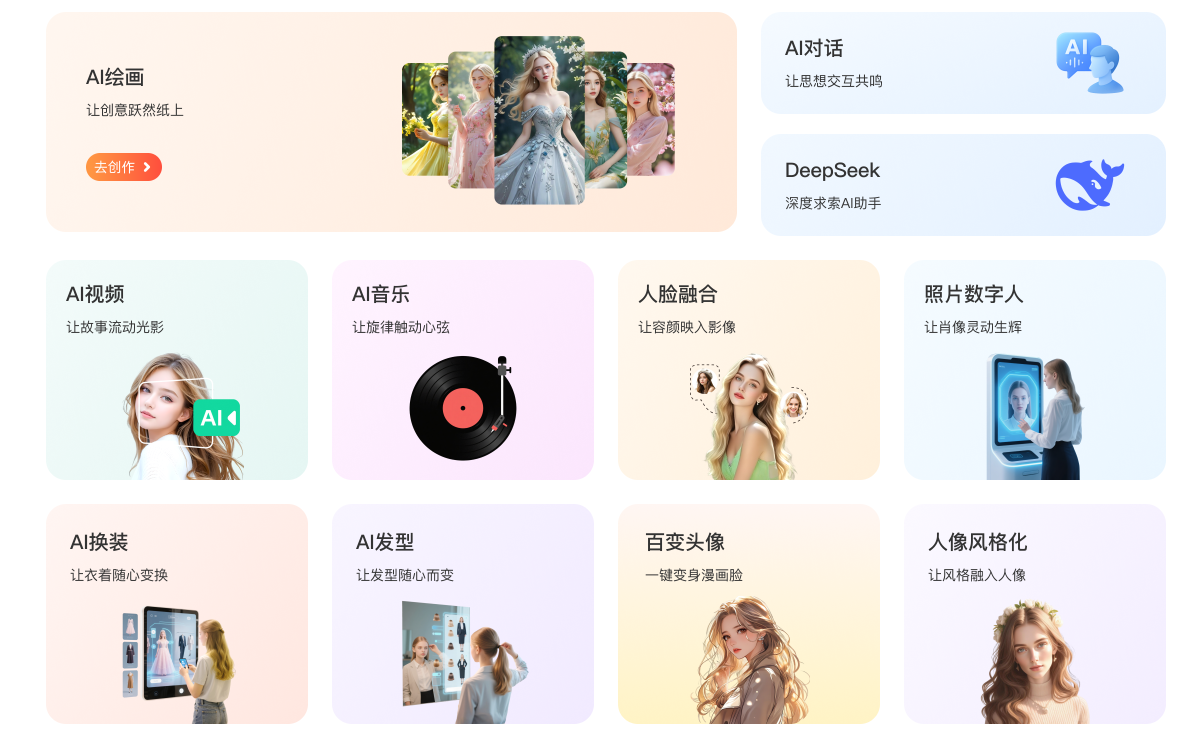Open the 人脸融合 feature
Image resolution: width=1204 pixels, height=742 pixels.
coord(749,370)
